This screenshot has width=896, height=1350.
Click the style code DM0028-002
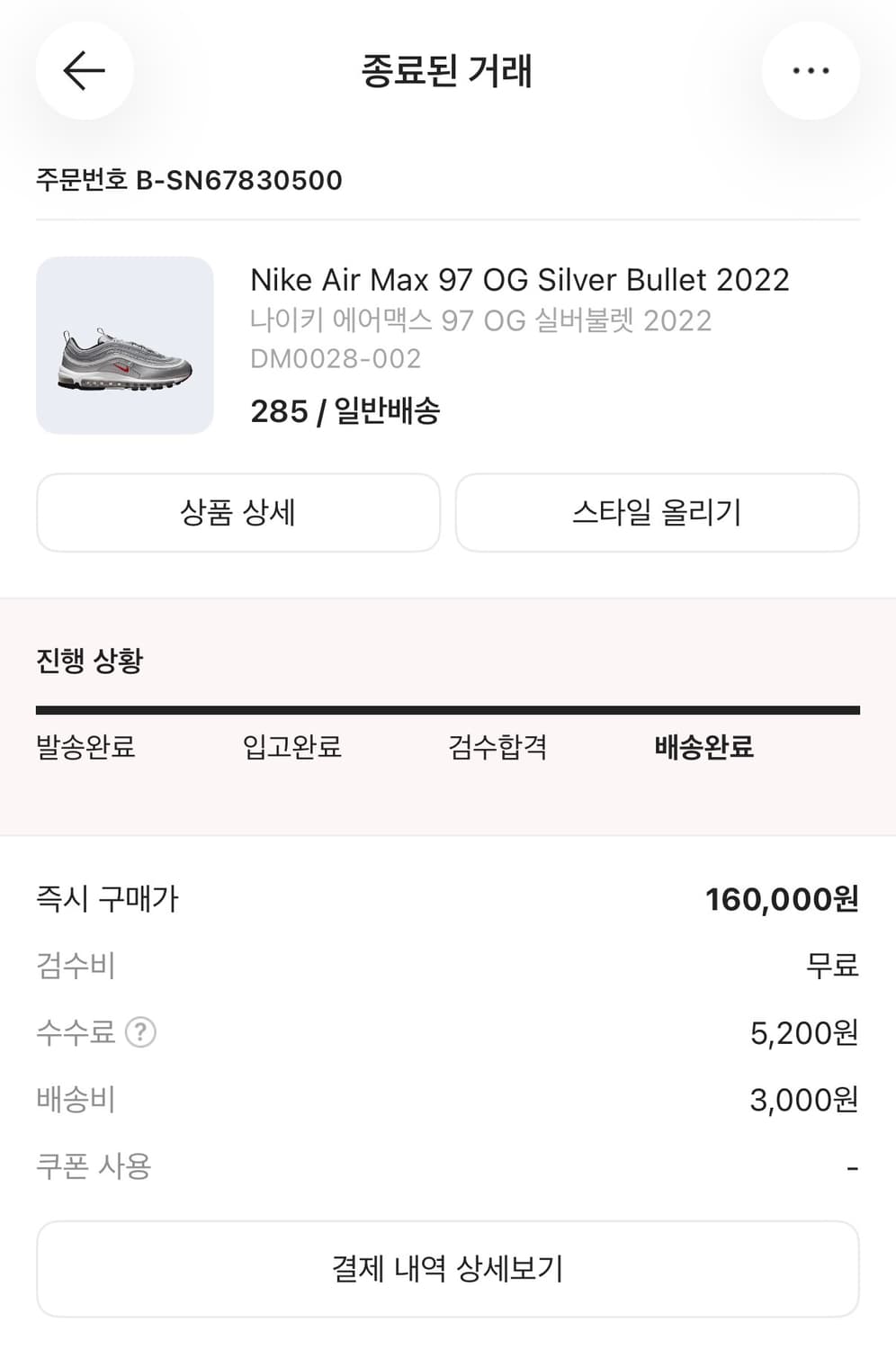point(336,358)
